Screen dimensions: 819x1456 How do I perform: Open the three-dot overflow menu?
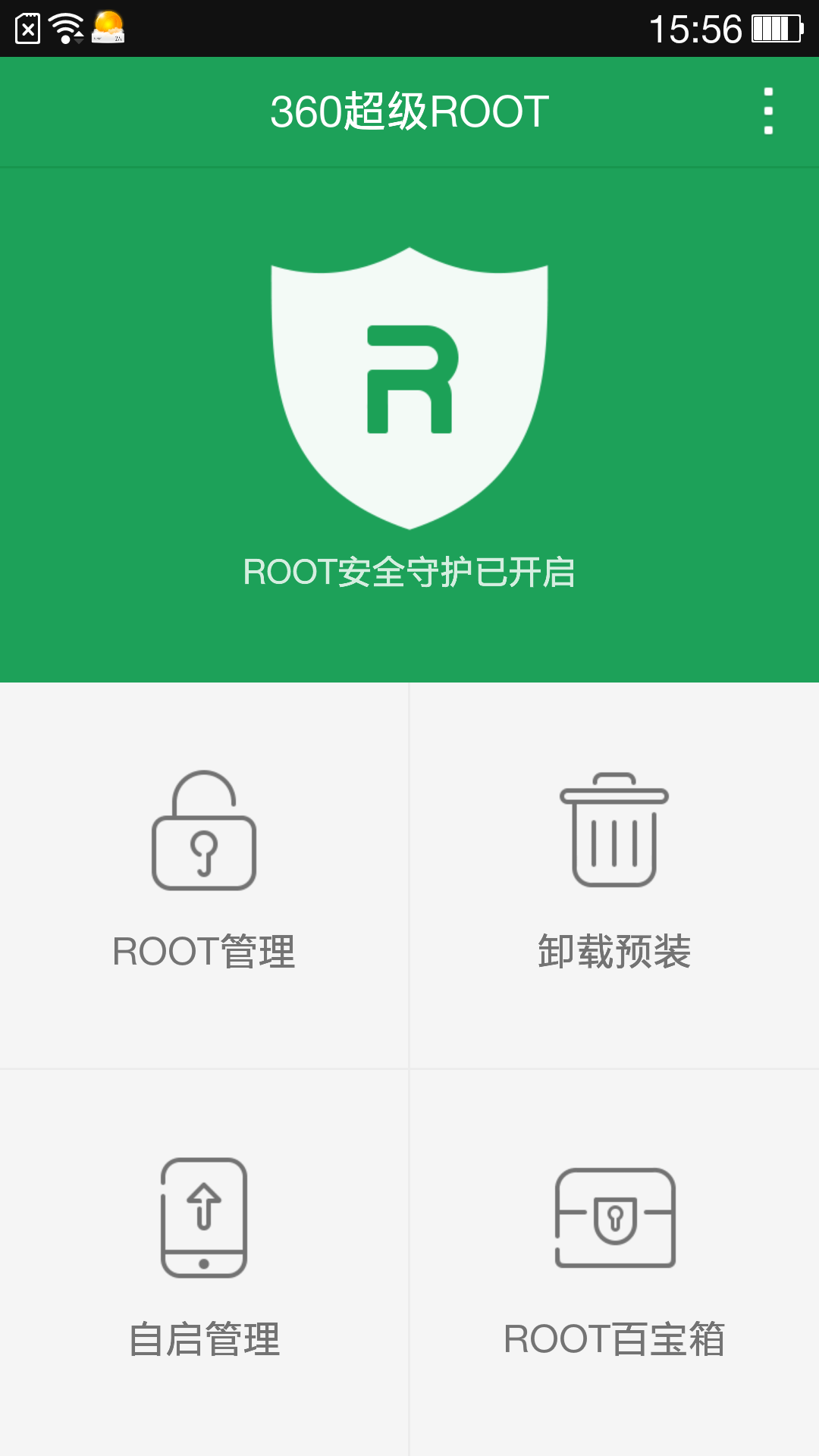coord(768,111)
